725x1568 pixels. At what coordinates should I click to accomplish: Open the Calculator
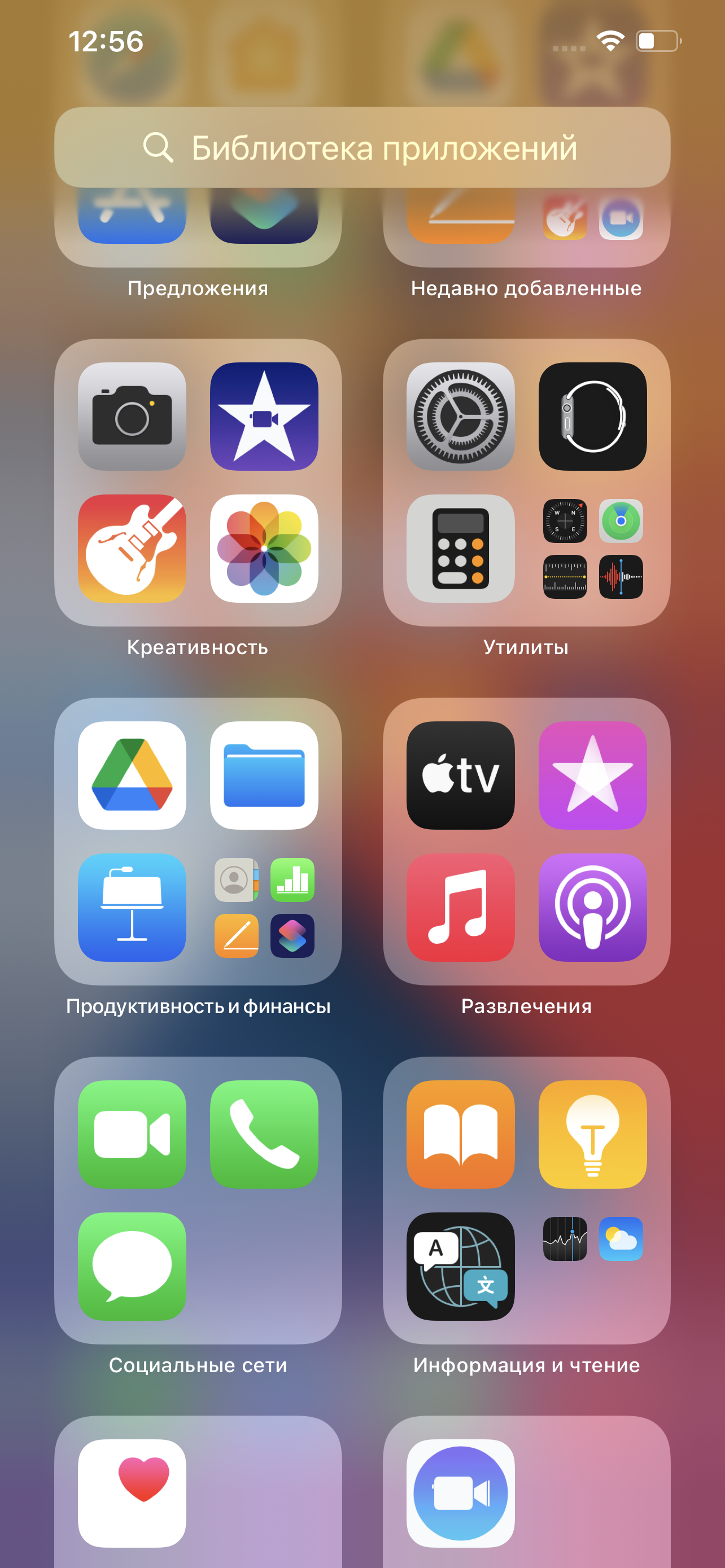(x=460, y=549)
